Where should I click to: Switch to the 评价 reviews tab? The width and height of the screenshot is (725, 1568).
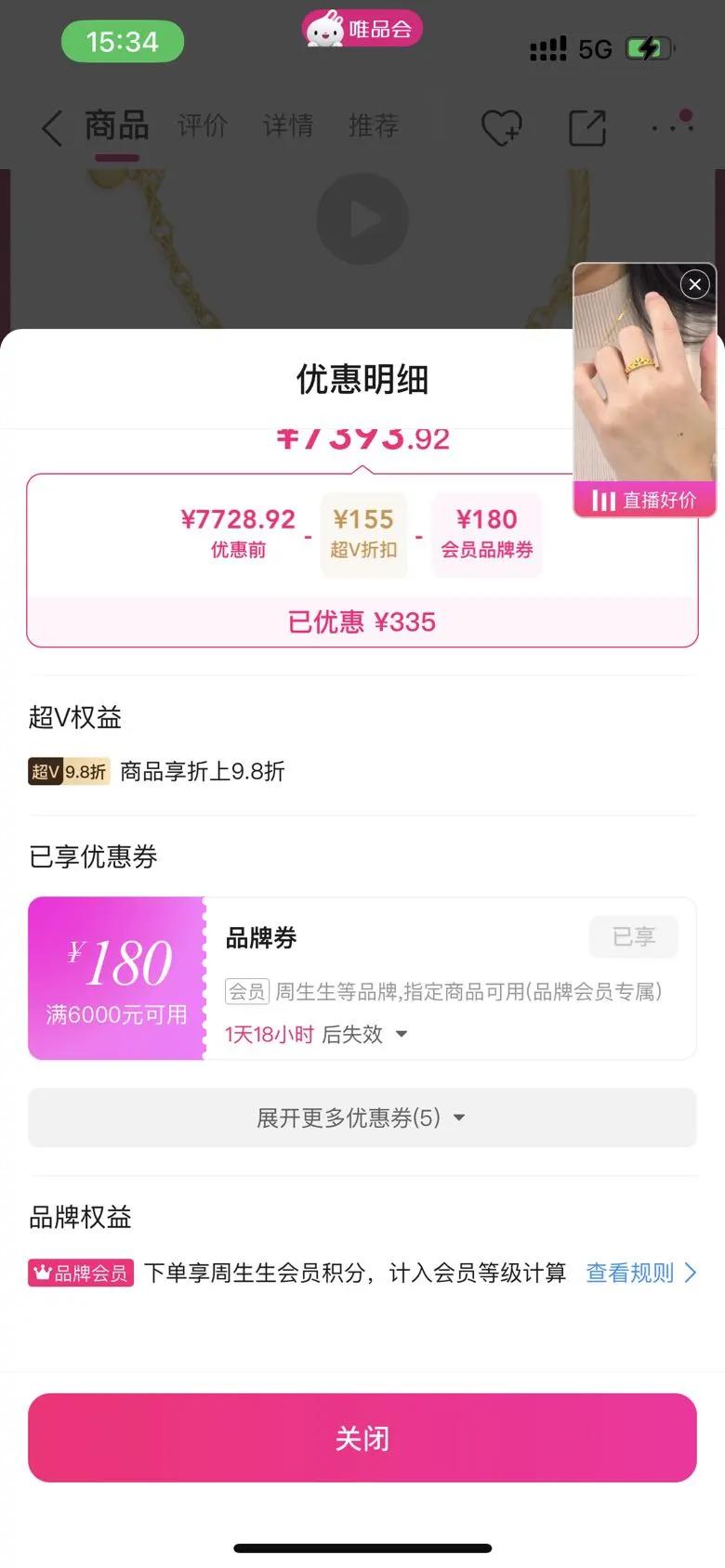[x=202, y=125]
